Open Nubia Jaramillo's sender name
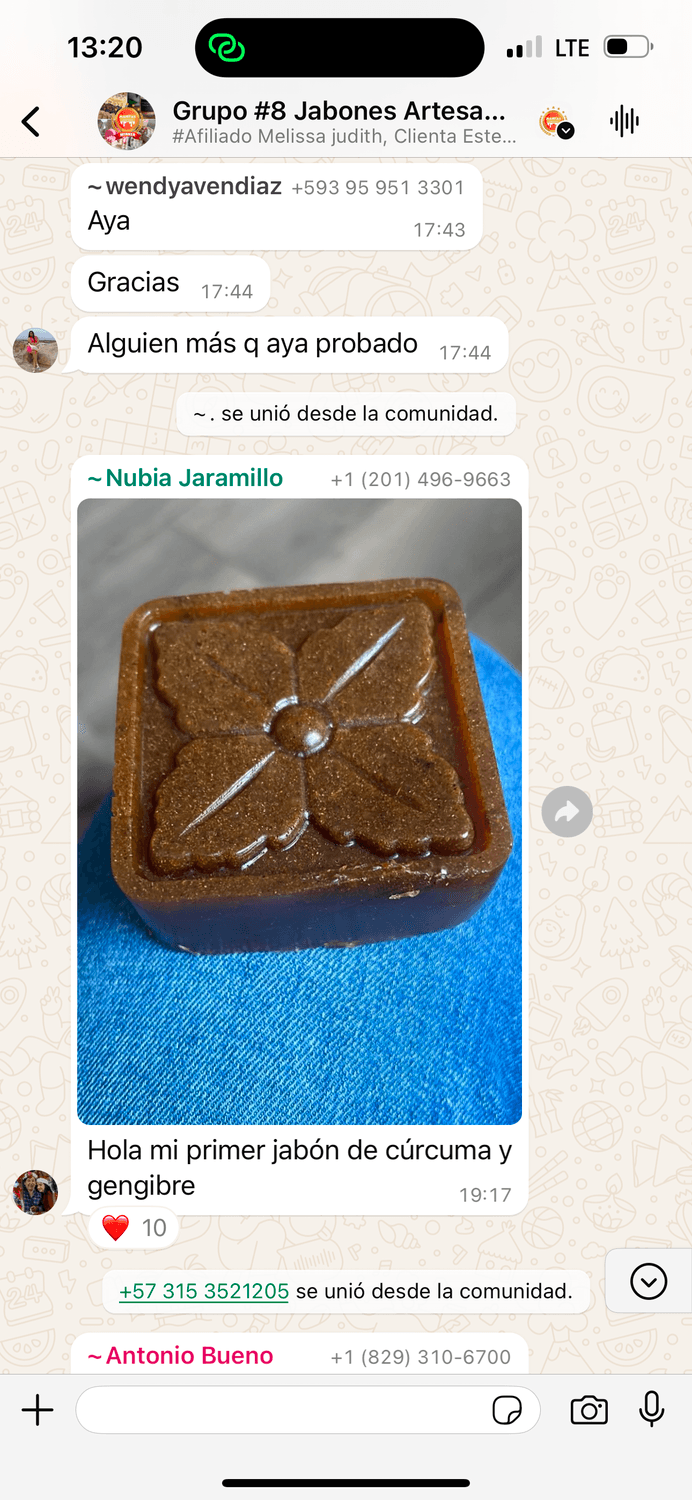 coord(185,478)
